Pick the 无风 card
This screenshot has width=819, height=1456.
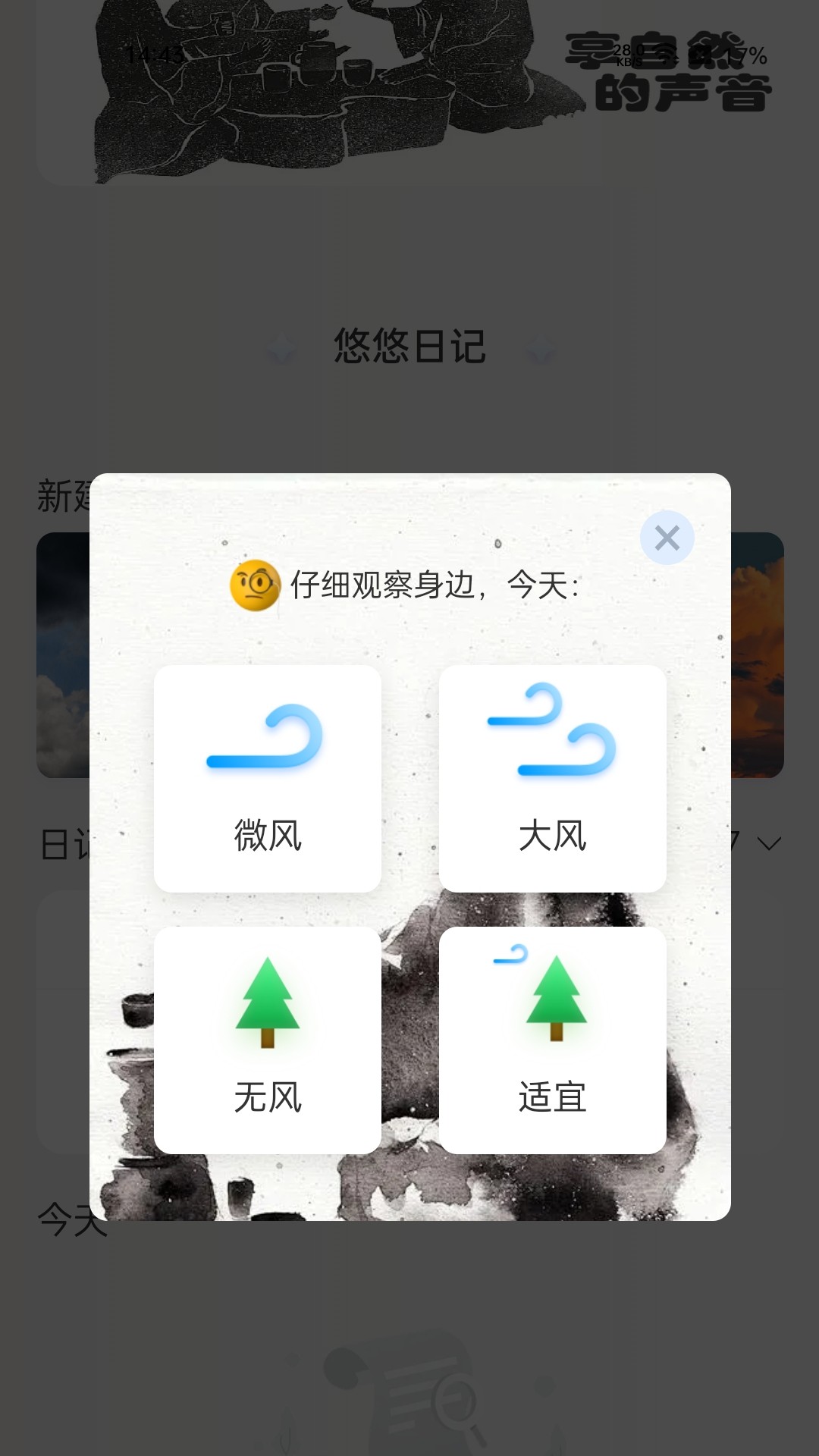(267, 1040)
